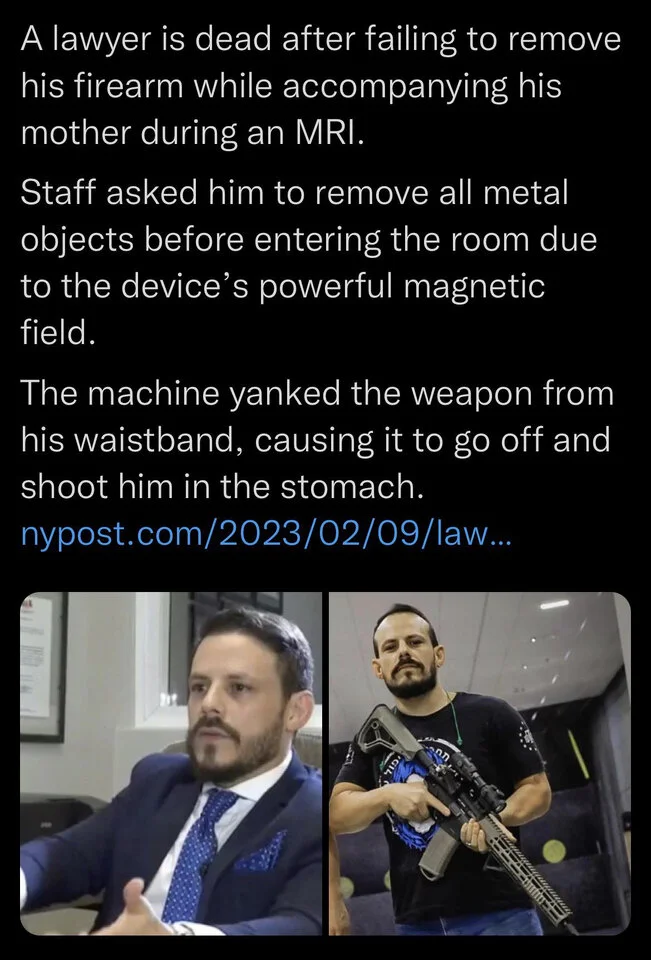Open the photo of man in blue suit
This screenshot has width=651, height=960.
(170, 763)
